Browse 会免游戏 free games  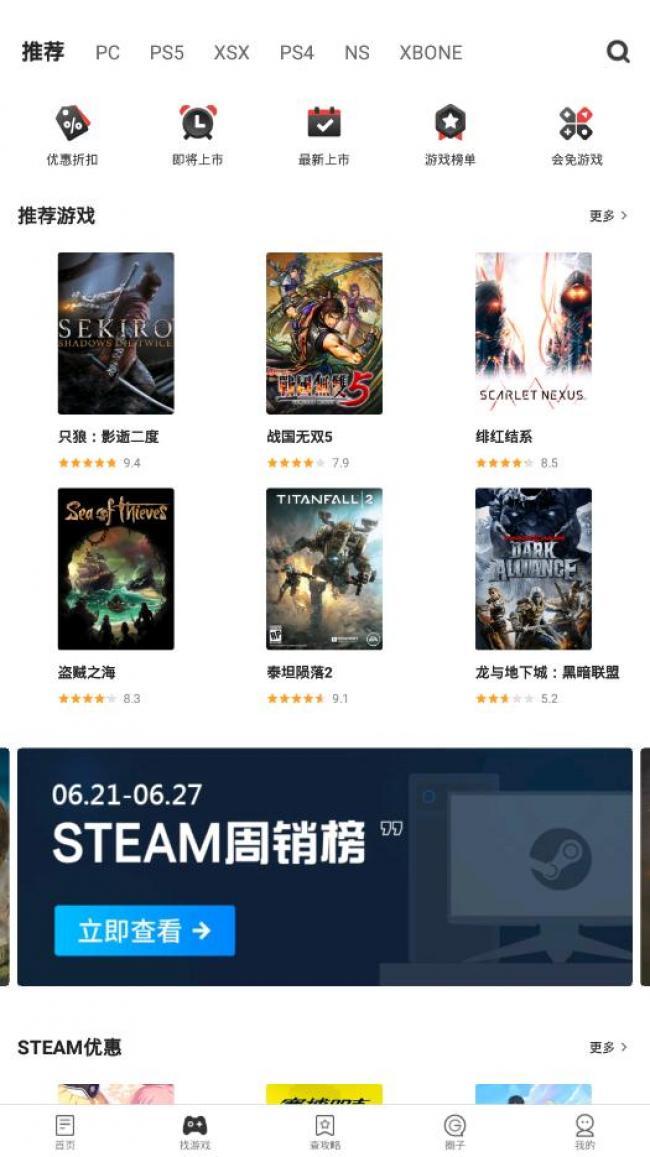(577, 135)
